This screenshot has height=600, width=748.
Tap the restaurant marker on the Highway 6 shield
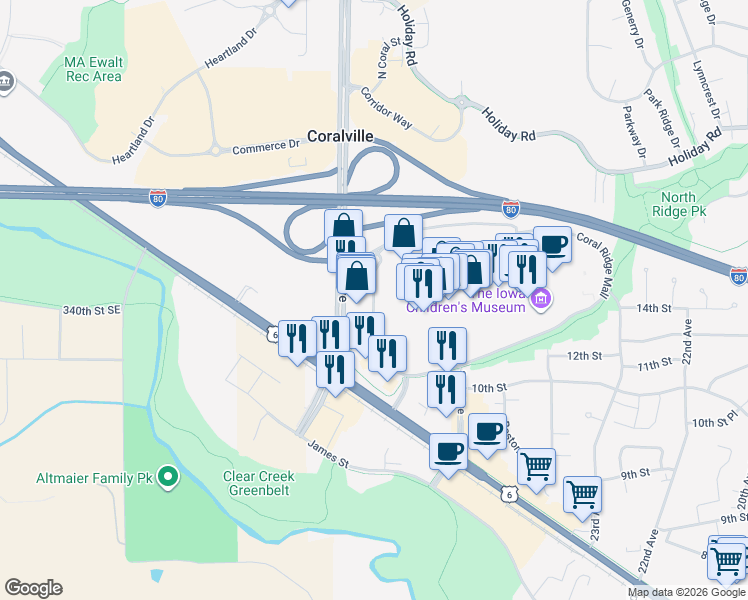point(297,338)
